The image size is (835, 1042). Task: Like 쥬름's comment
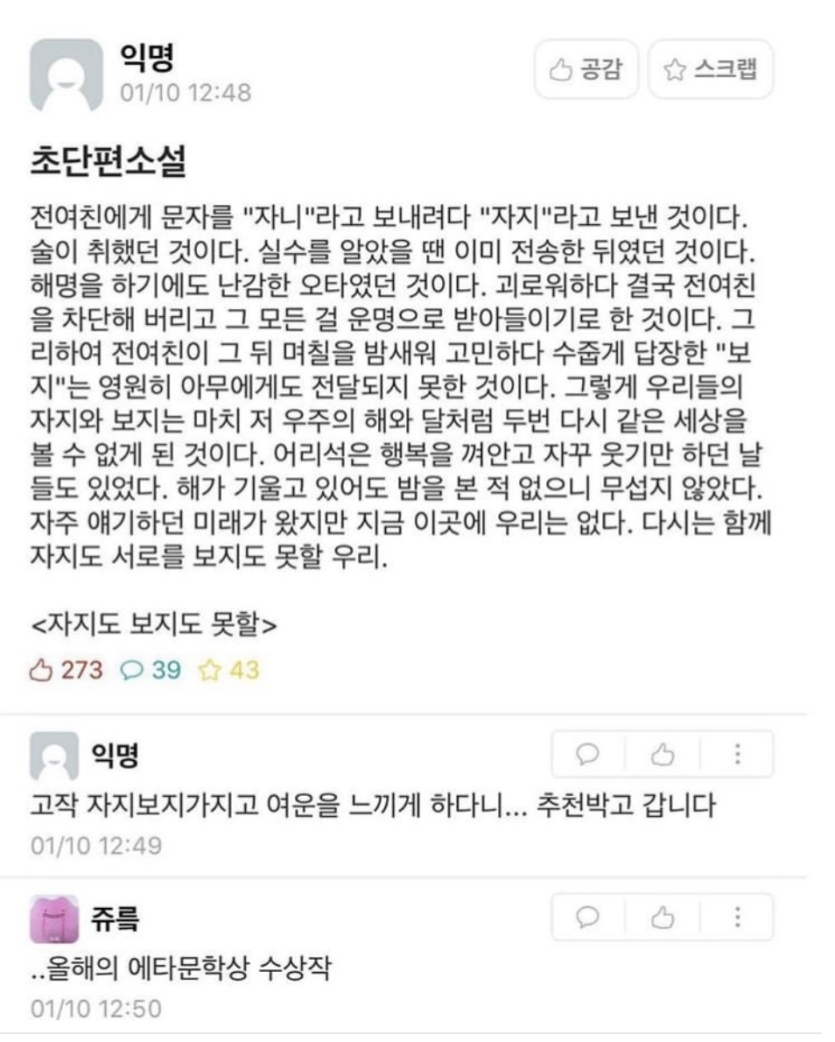(x=663, y=917)
